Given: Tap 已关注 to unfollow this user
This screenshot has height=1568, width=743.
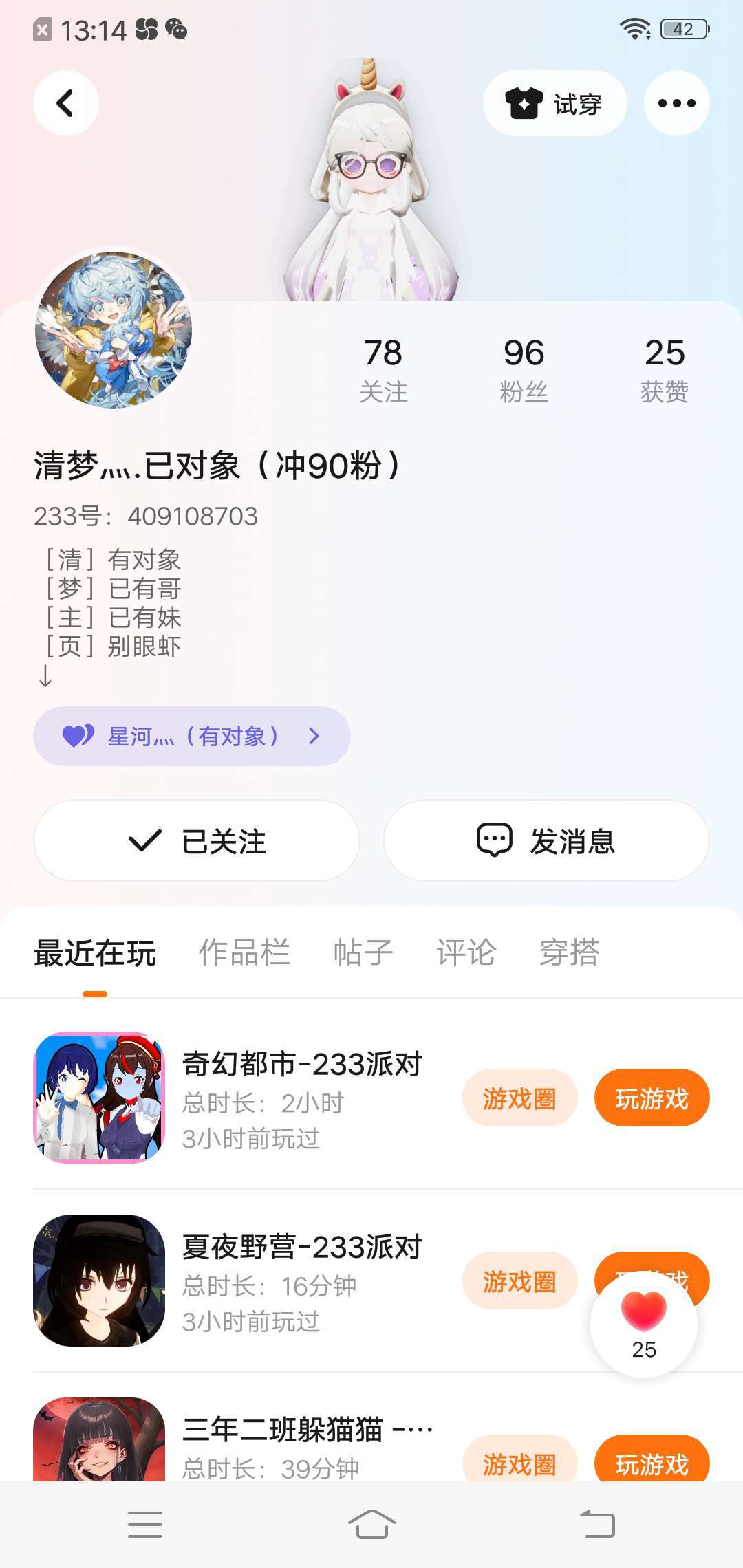Looking at the screenshot, I should point(197,840).
